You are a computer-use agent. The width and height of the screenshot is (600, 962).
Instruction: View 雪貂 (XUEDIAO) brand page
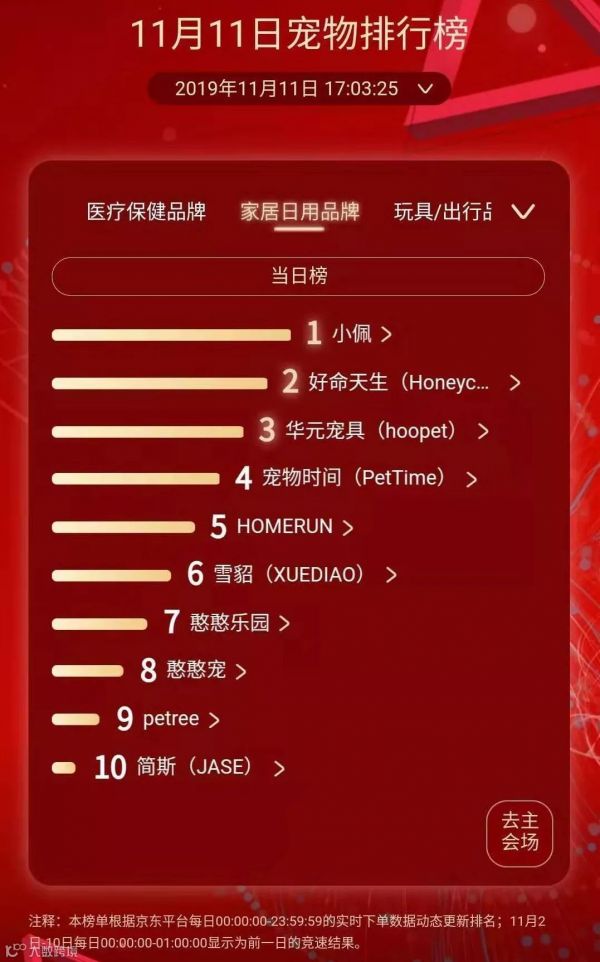[x=303, y=575]
